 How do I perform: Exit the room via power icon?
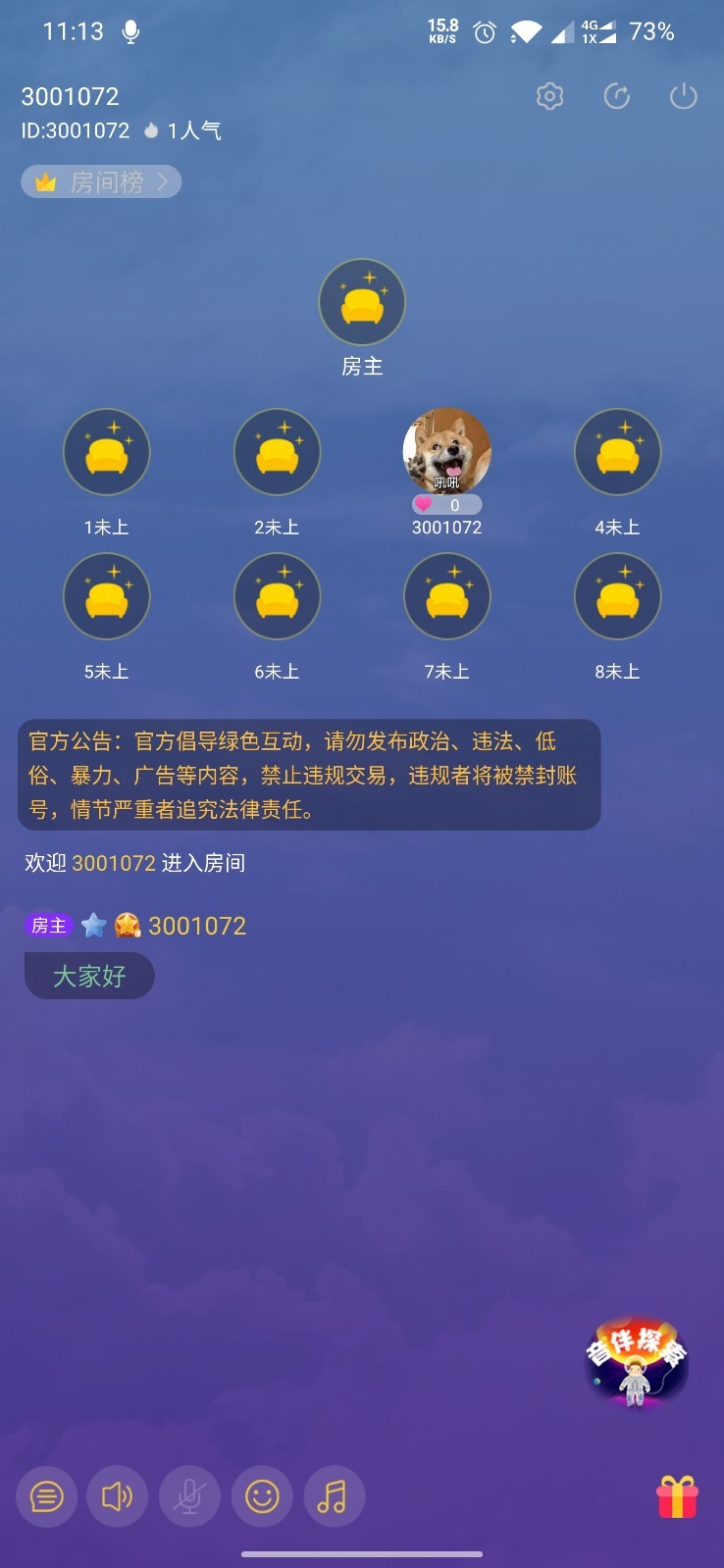point(683,95)
